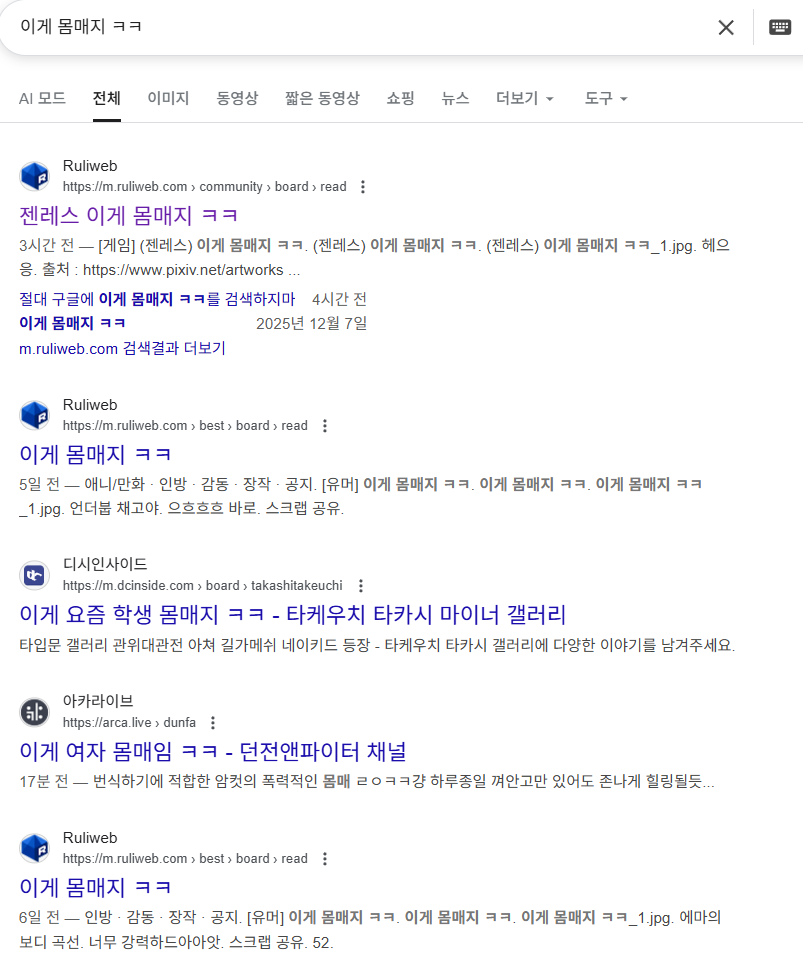Expand the 더보기 dropdown

[x=524, y=98]
